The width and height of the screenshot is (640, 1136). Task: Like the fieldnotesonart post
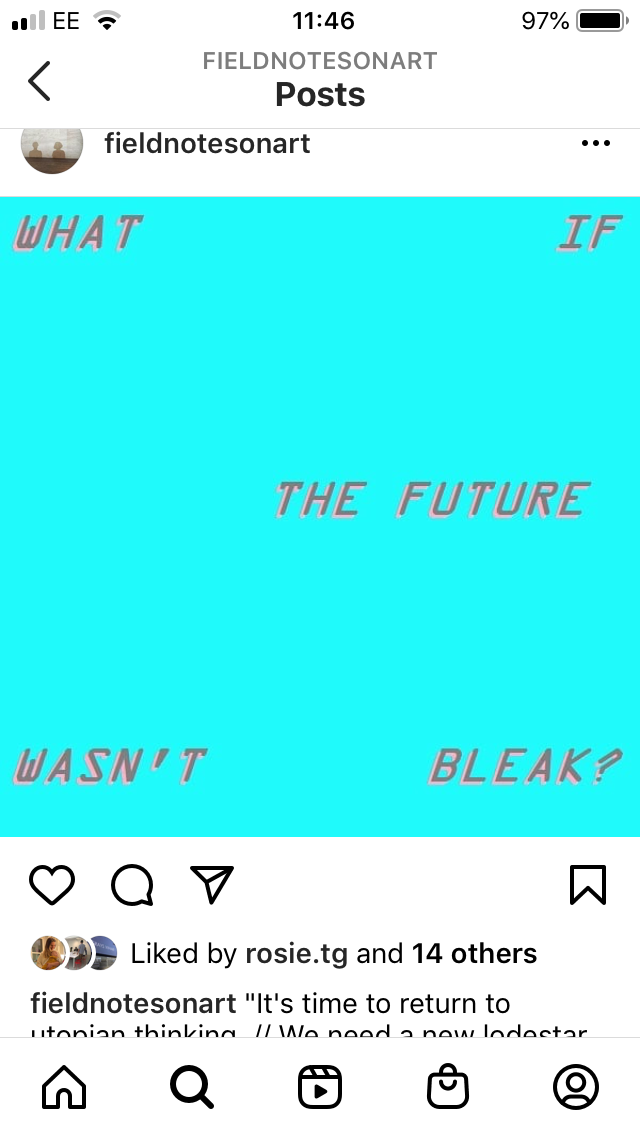coord(52,884)
